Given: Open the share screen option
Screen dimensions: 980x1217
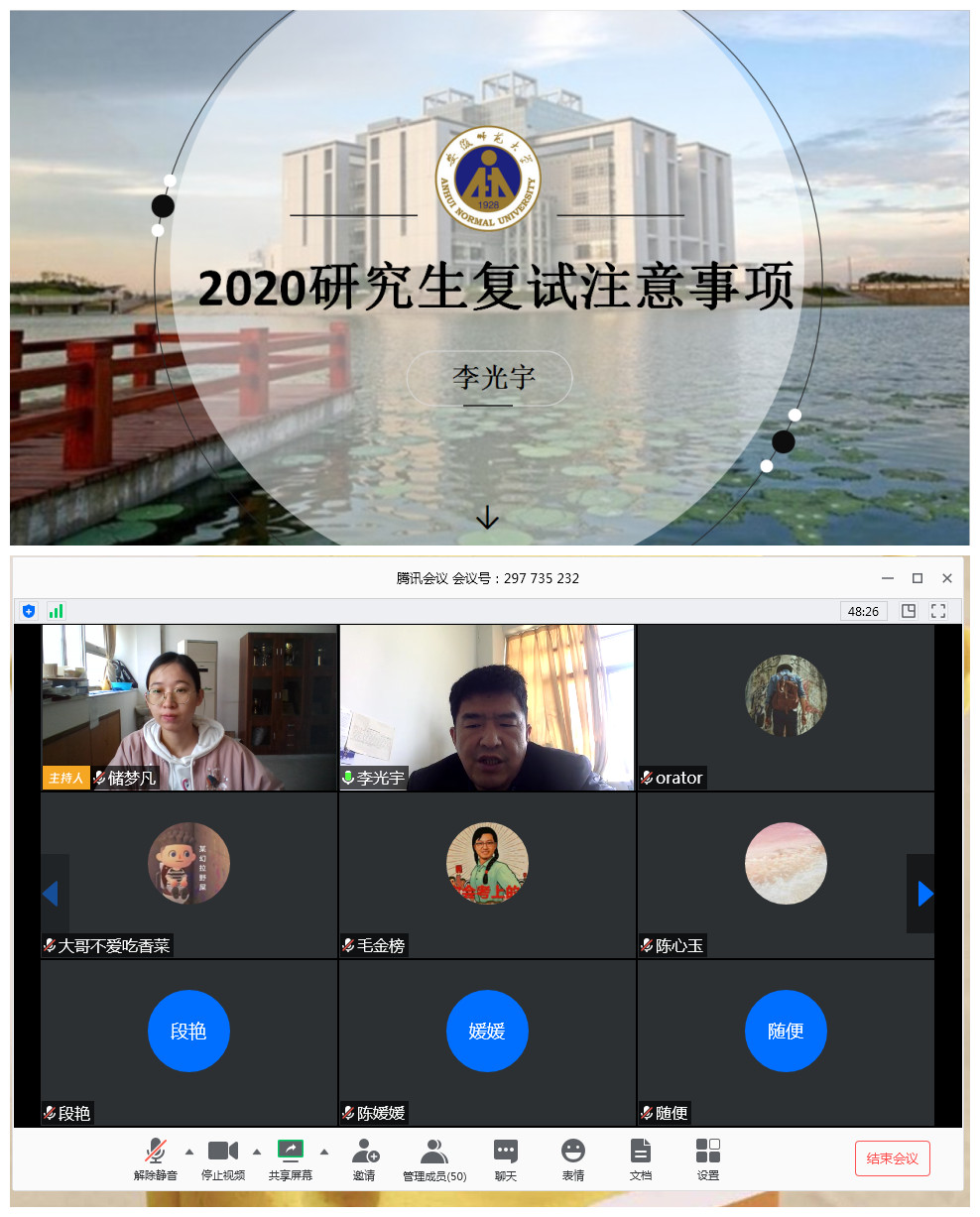Looking at the screenshot, I should [x=290, y=1157].
